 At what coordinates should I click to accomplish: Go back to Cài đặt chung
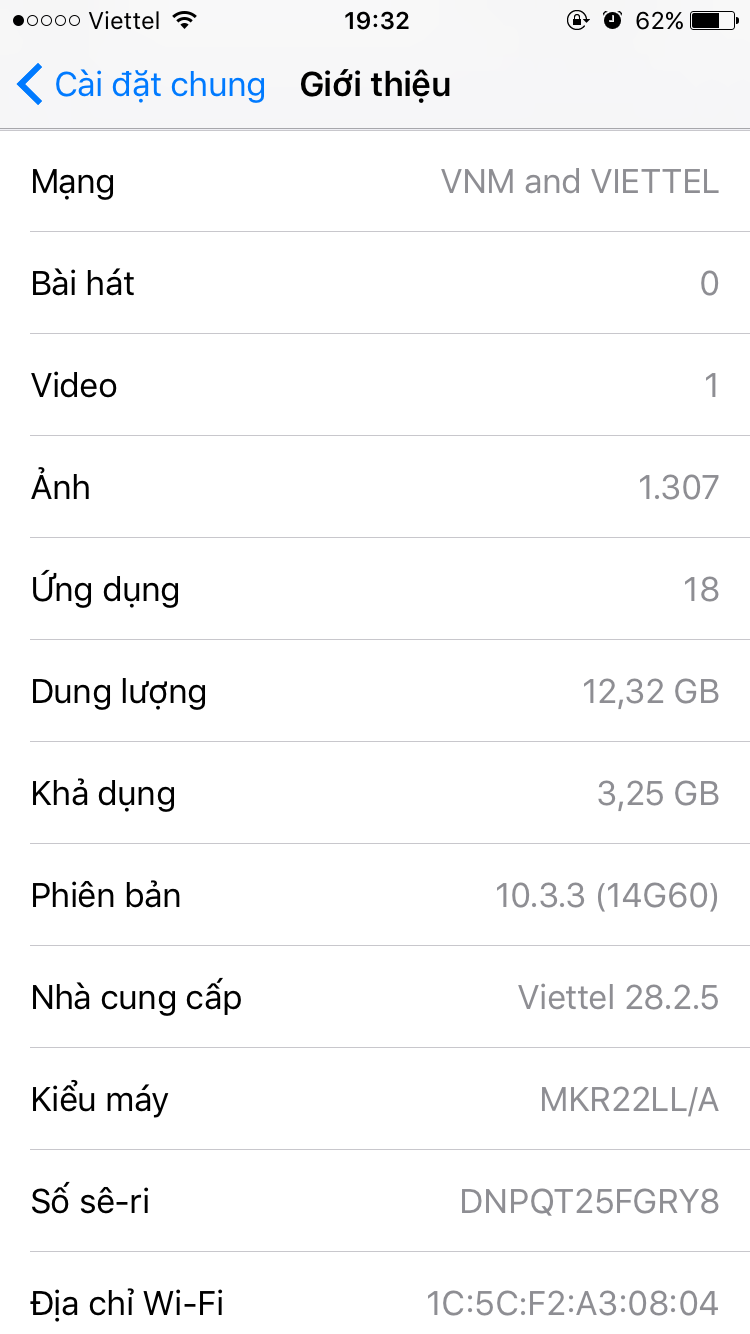[x=140, y=85]
